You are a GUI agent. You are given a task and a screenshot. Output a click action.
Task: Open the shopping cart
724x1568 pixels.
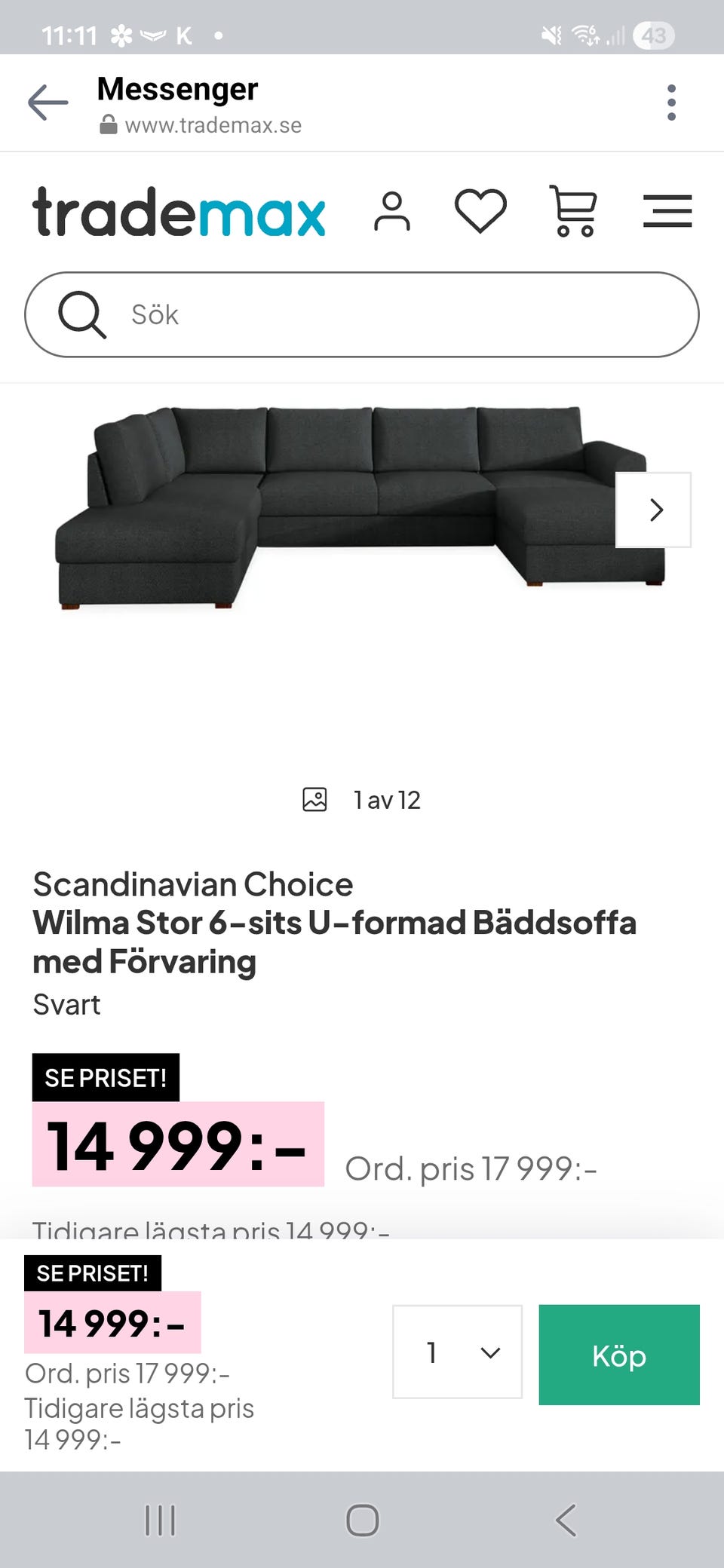coord(575,211)
